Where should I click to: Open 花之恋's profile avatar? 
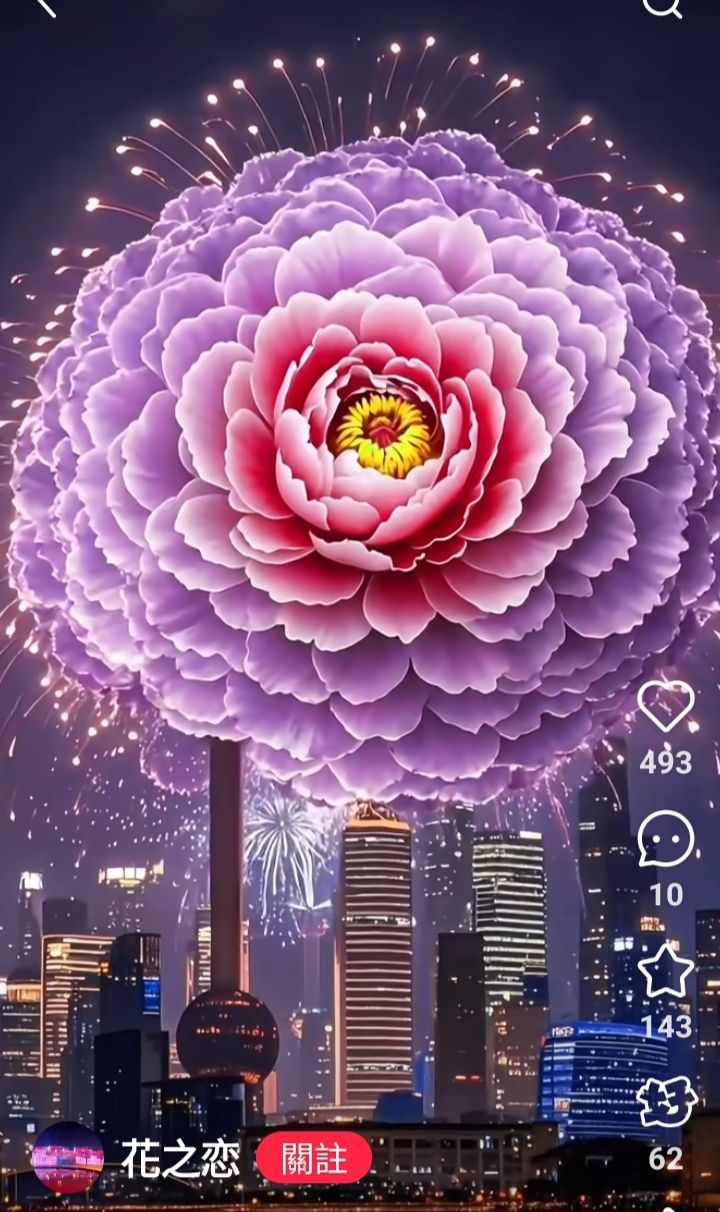[68, 1158]
